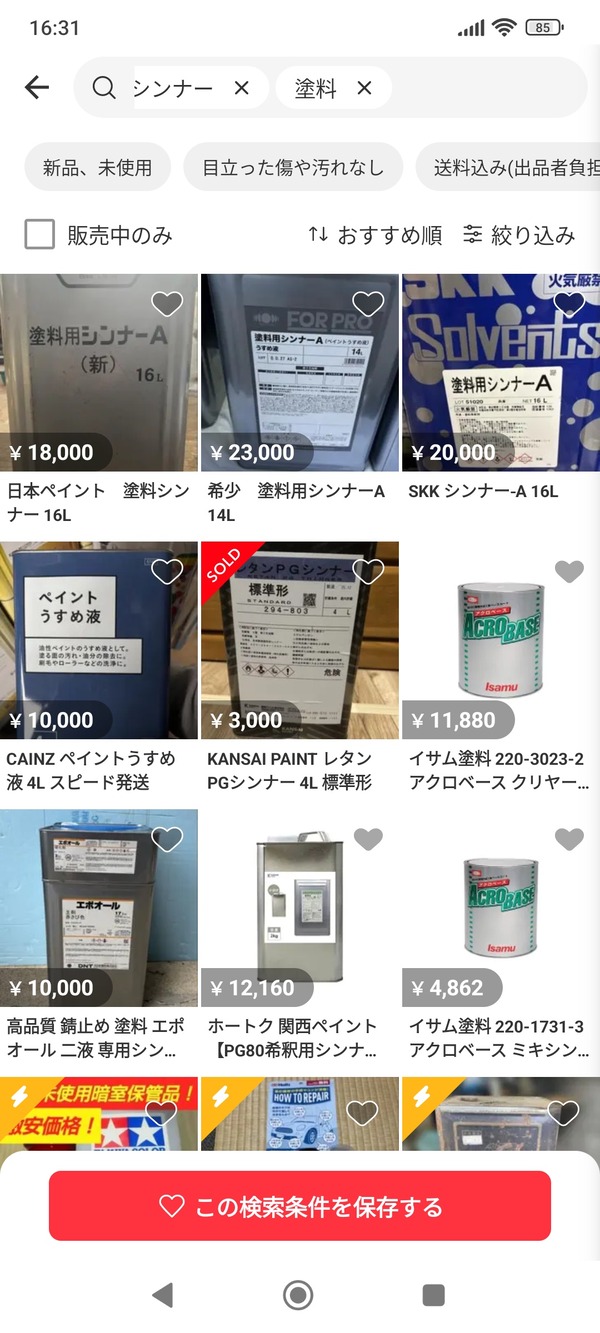Favorite the イサム塗料 220-3023-2 アクロベース item
600x1333 pixels.
[x=569, y=571]
